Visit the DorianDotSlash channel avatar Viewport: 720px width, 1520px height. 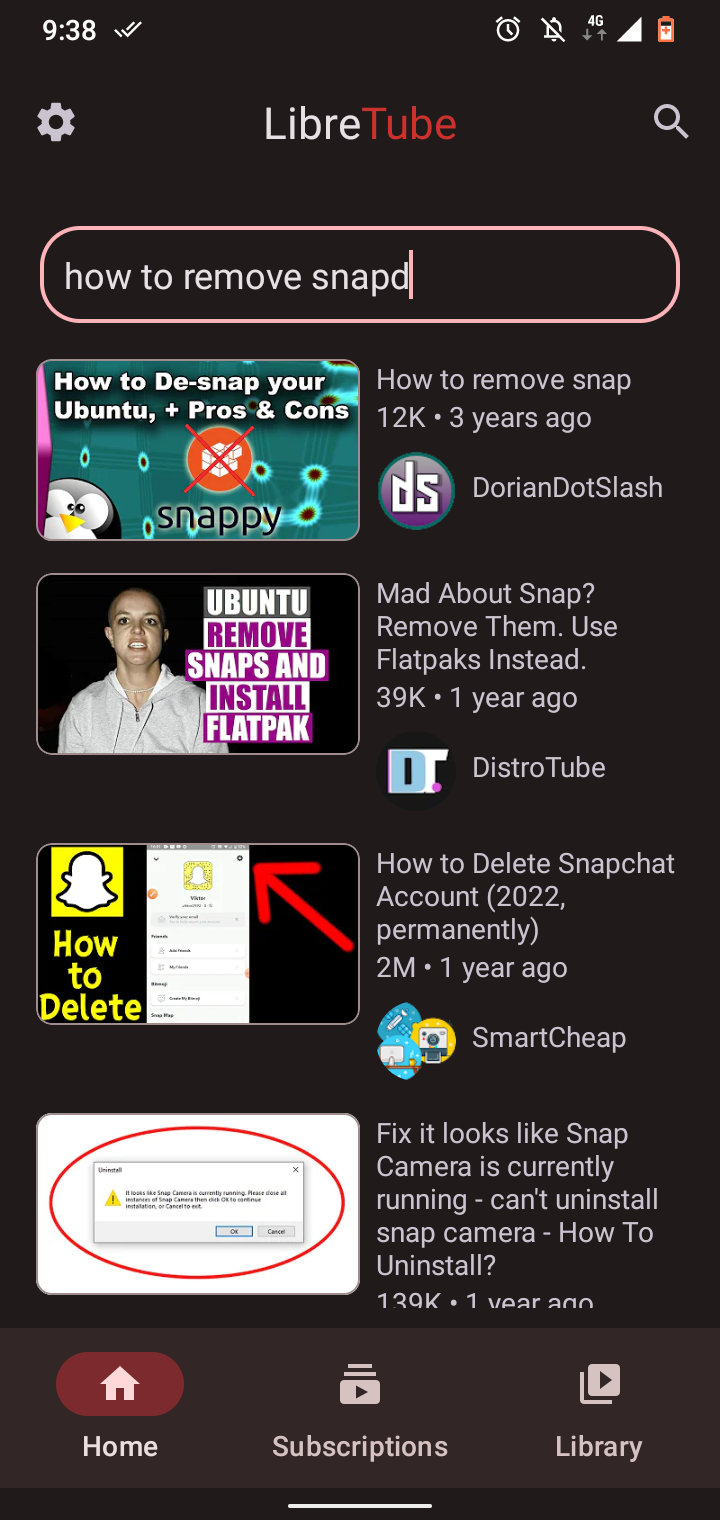(x=416, y=489)
